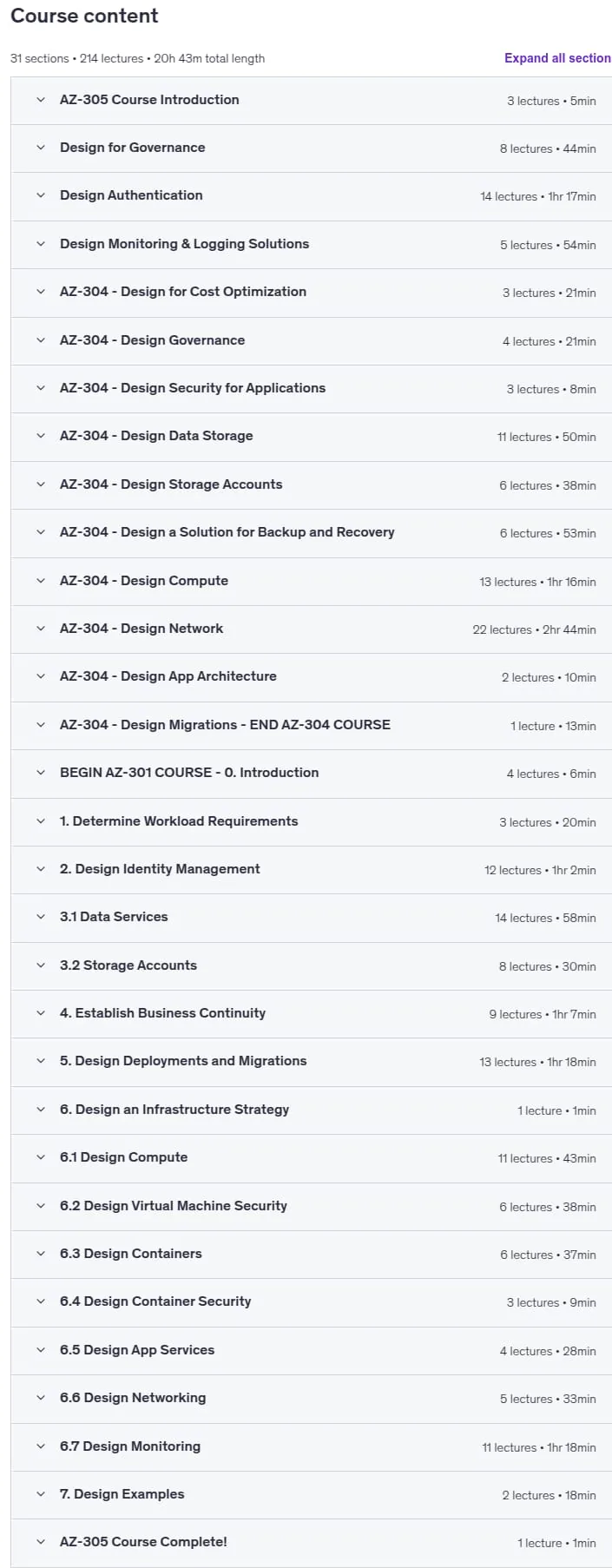Screen dimensions: 612x1568
Task: Expand AZ-304 - Design for Cost Optimization
Action: (x=311, y=293)
